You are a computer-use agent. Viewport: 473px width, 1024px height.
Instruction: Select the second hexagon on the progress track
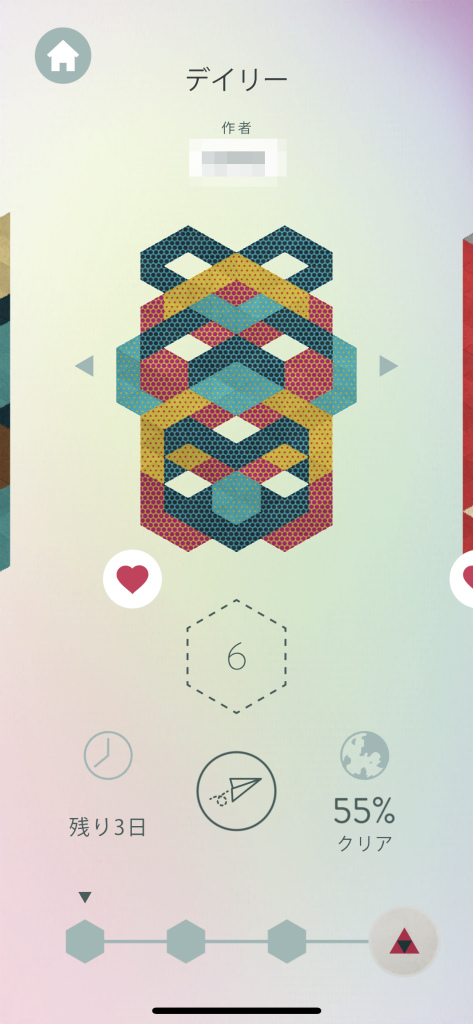(x=186, y=941)
